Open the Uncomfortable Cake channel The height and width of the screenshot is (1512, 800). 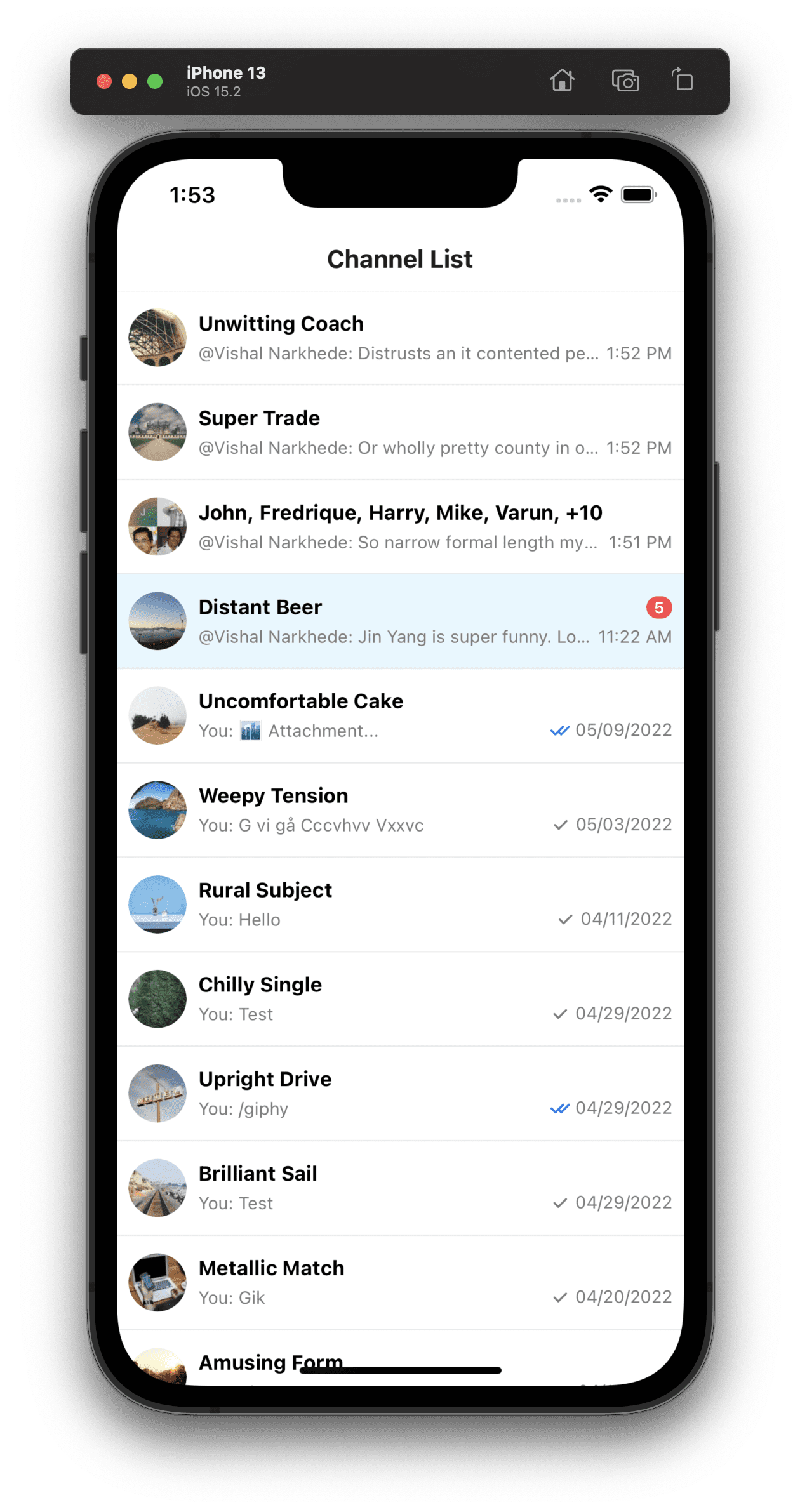click(400, 715)
